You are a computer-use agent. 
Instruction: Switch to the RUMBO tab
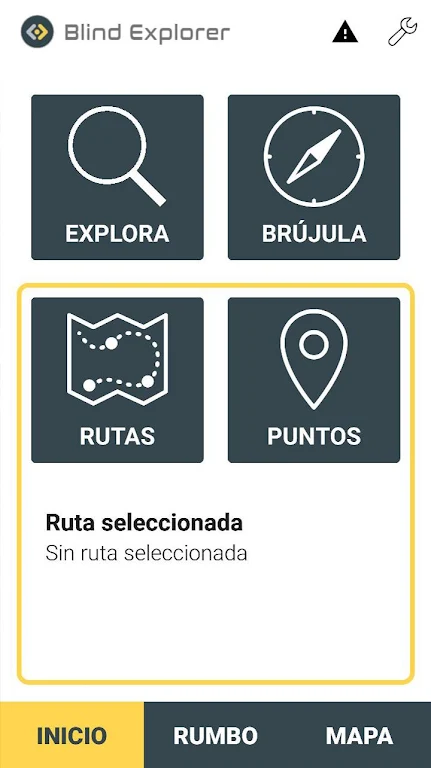(216, 735)
